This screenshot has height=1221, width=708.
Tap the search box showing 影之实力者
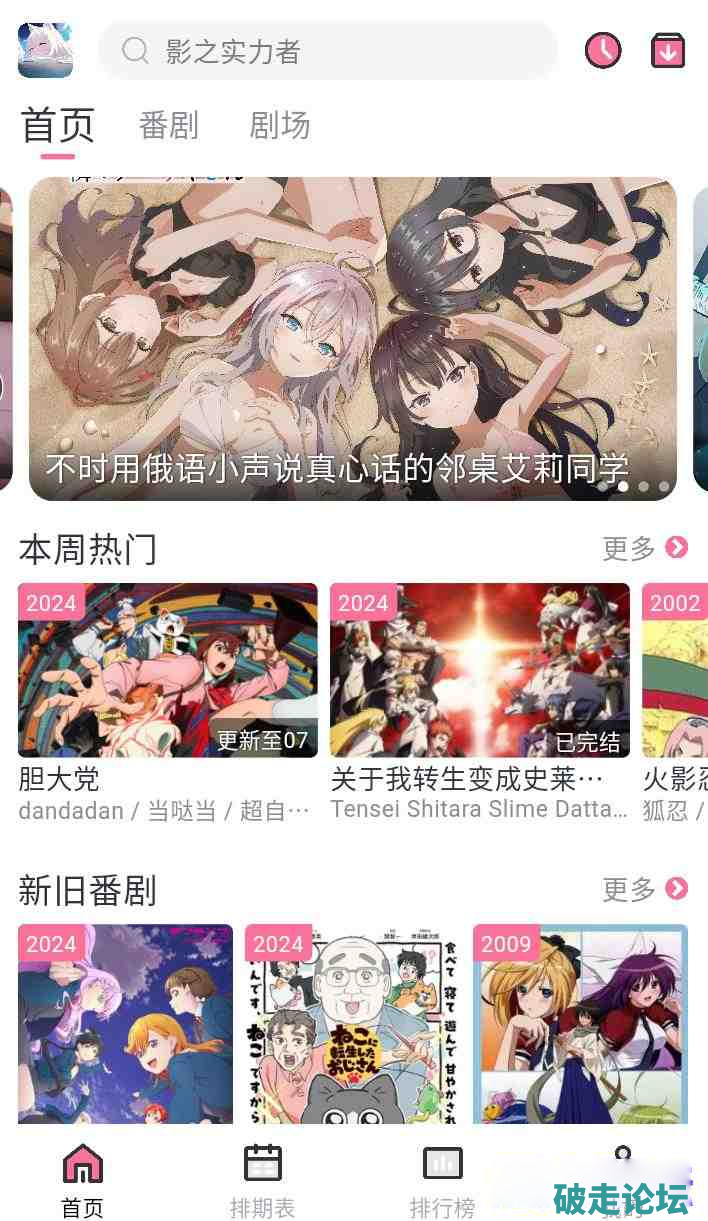pyautogui.click(x=328, y=51)
